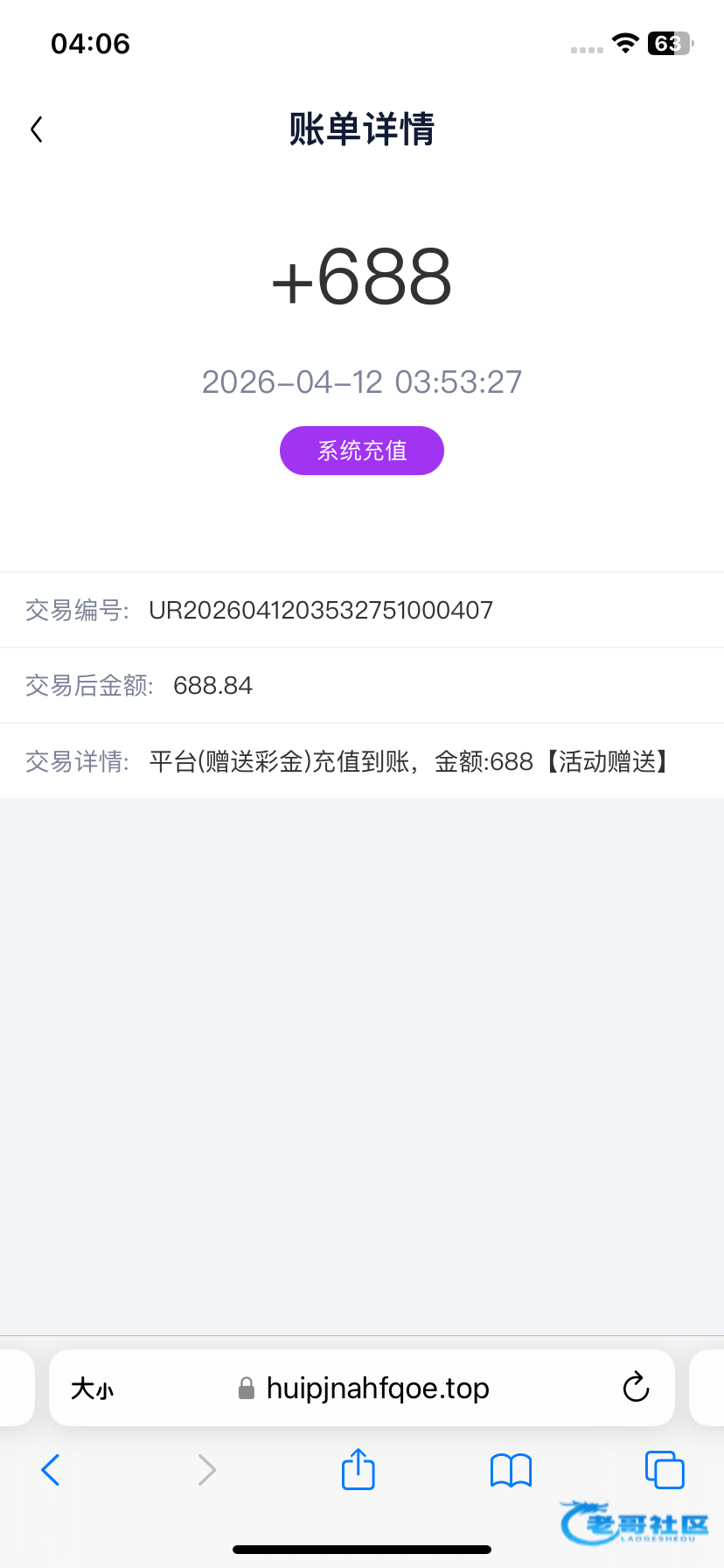Tap the 系统充值 purple tag

(362, 451)
